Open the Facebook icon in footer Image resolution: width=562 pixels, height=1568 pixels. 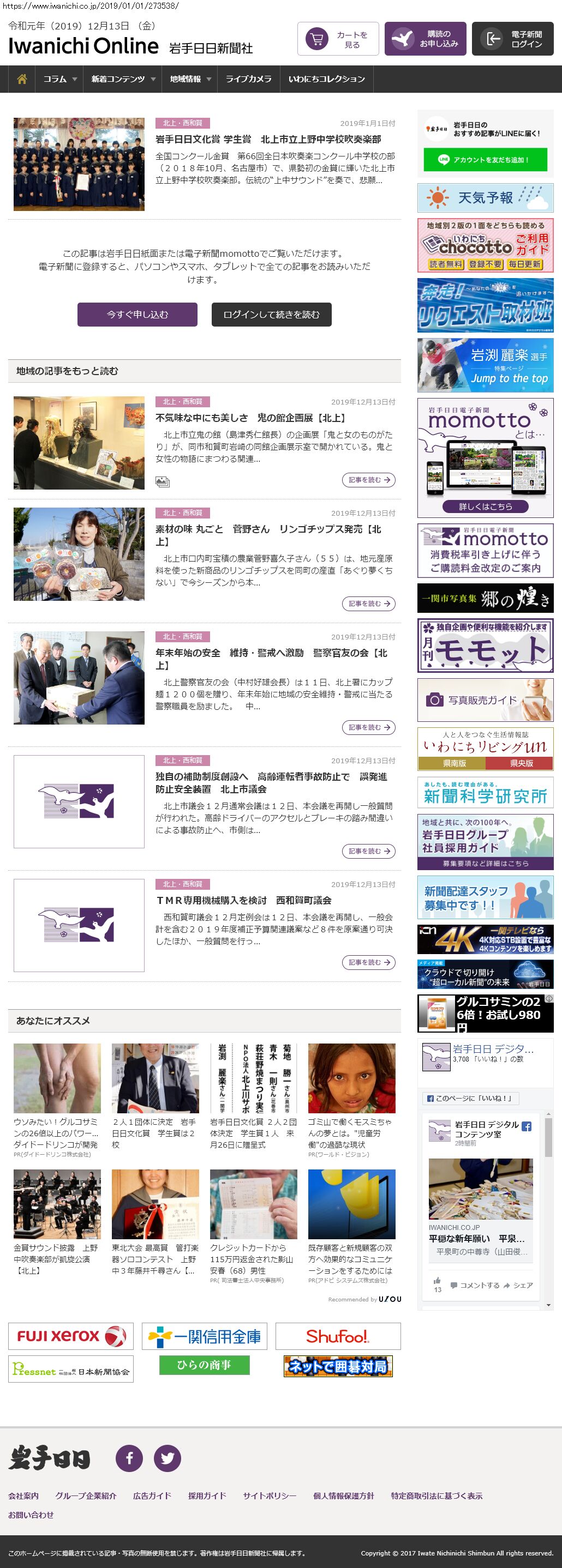tap(129, 1458)
